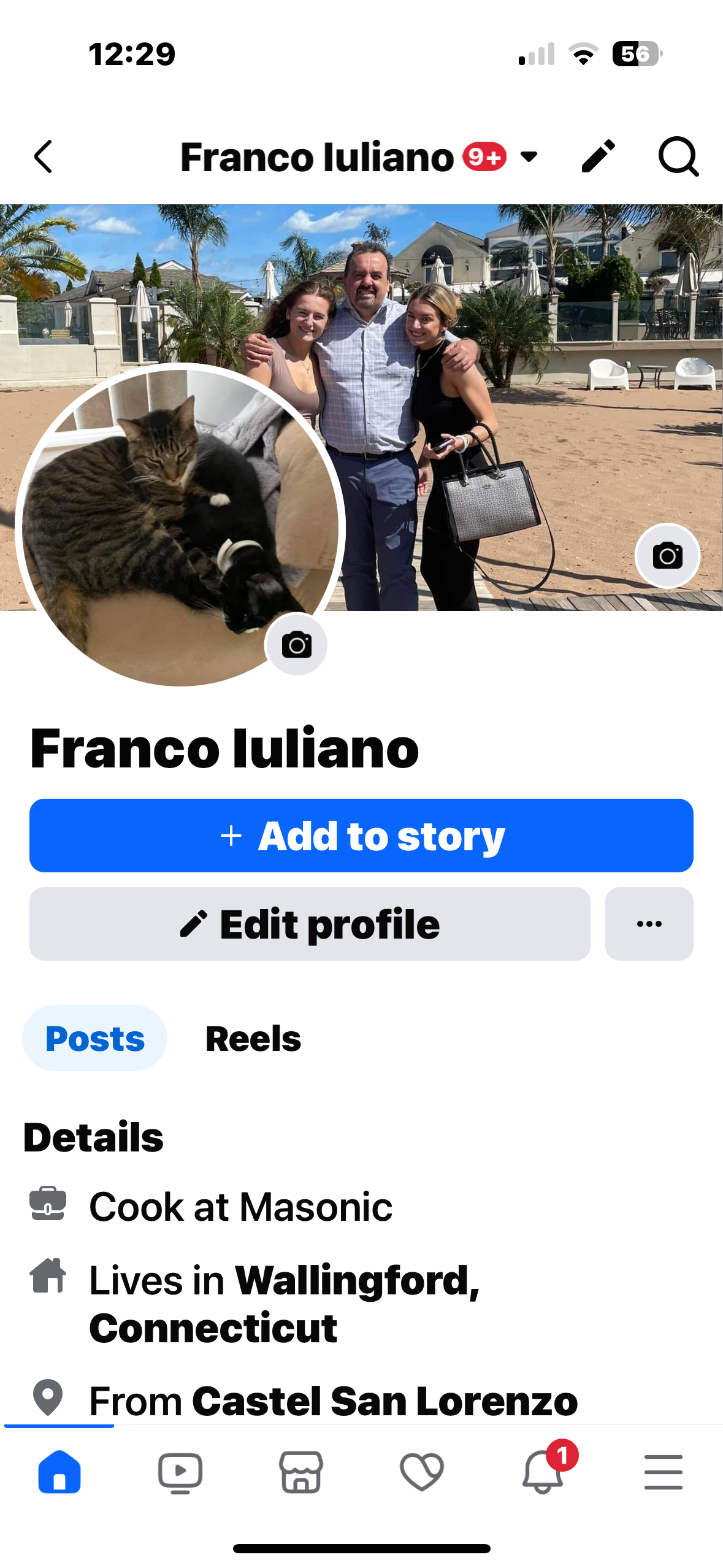The width and height of the screenshot is (723, 1568).
Task: Open the three-dot more options button
Action: 649,924
